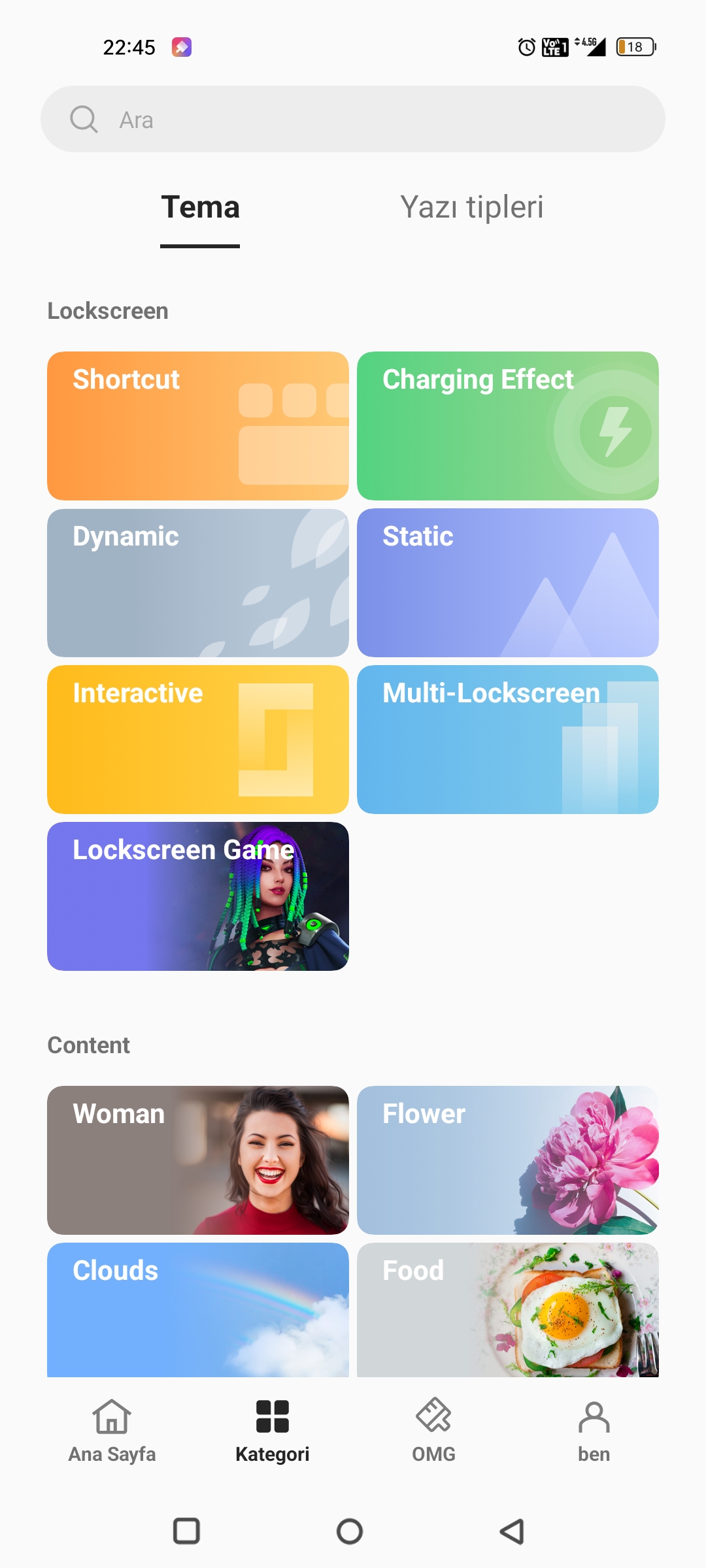The width and height of the screenshot is (706, 1568).
Task: Browse Static lockscreen themes
Action: click(507, 583)
